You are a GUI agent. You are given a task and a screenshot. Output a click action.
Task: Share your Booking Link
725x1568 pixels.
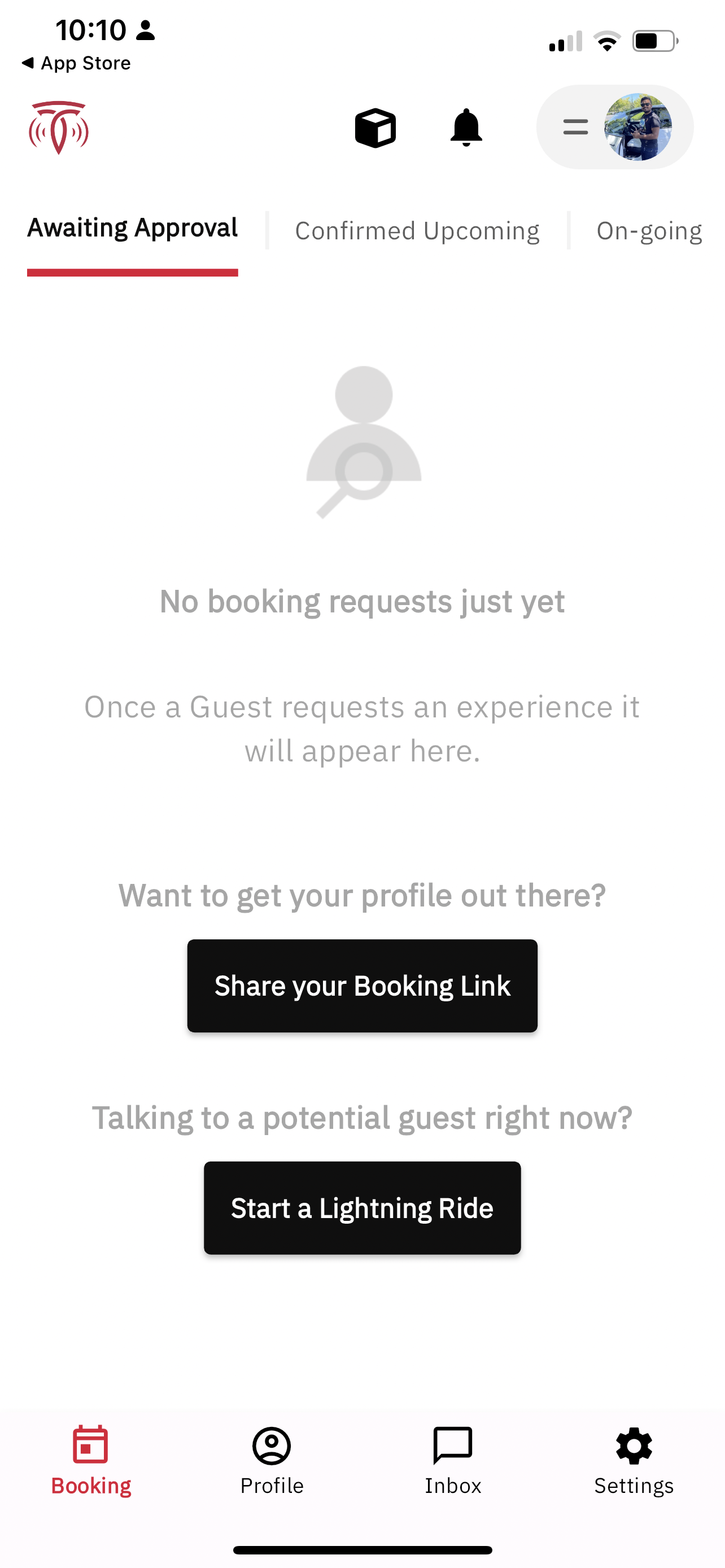coord(362,986)
